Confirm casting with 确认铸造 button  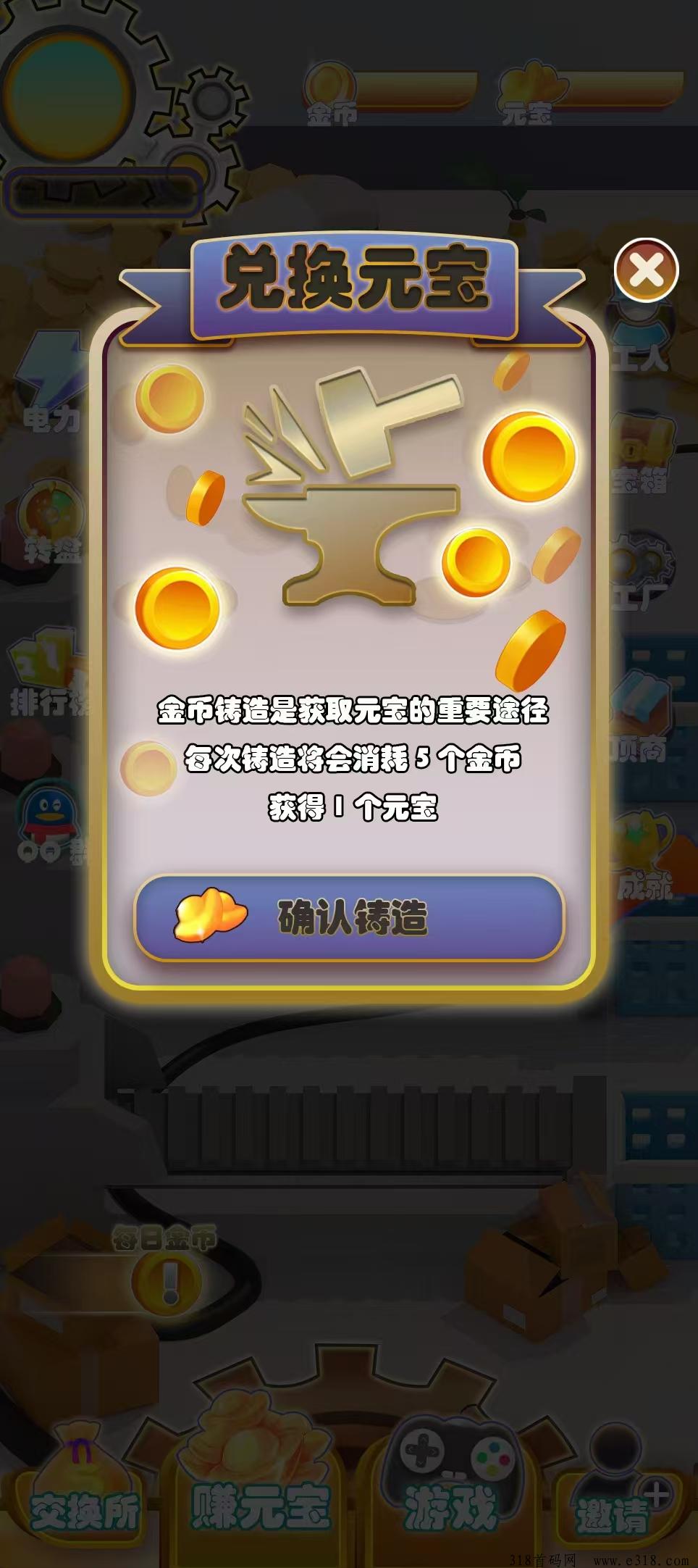(349, 918)
